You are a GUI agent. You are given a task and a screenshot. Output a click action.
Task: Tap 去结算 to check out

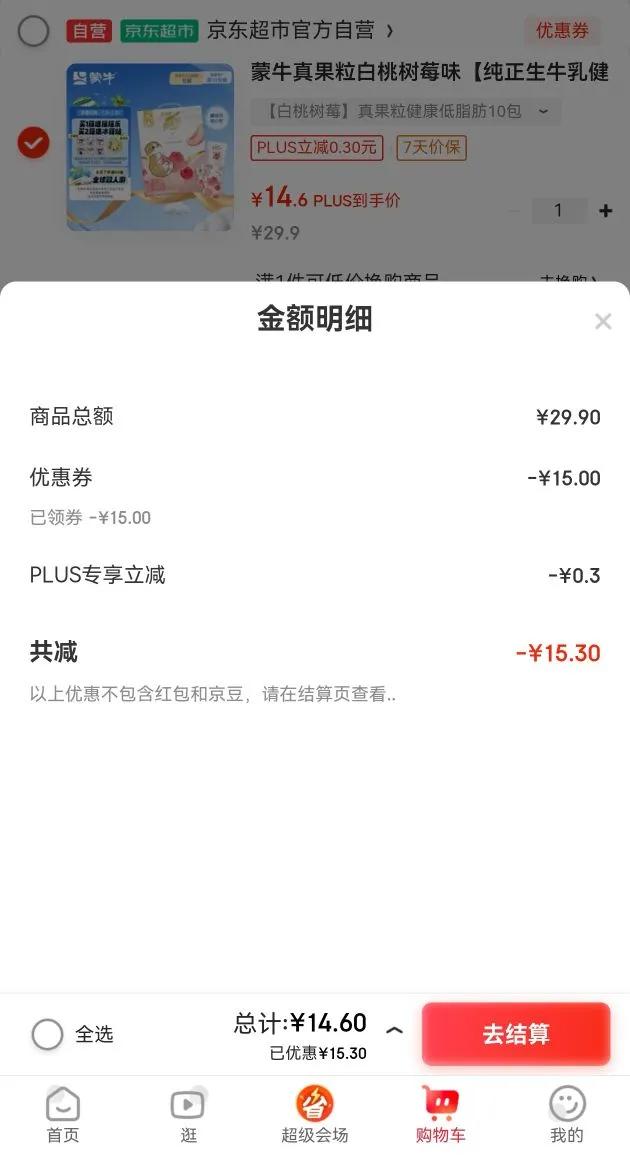(516, 1034)
